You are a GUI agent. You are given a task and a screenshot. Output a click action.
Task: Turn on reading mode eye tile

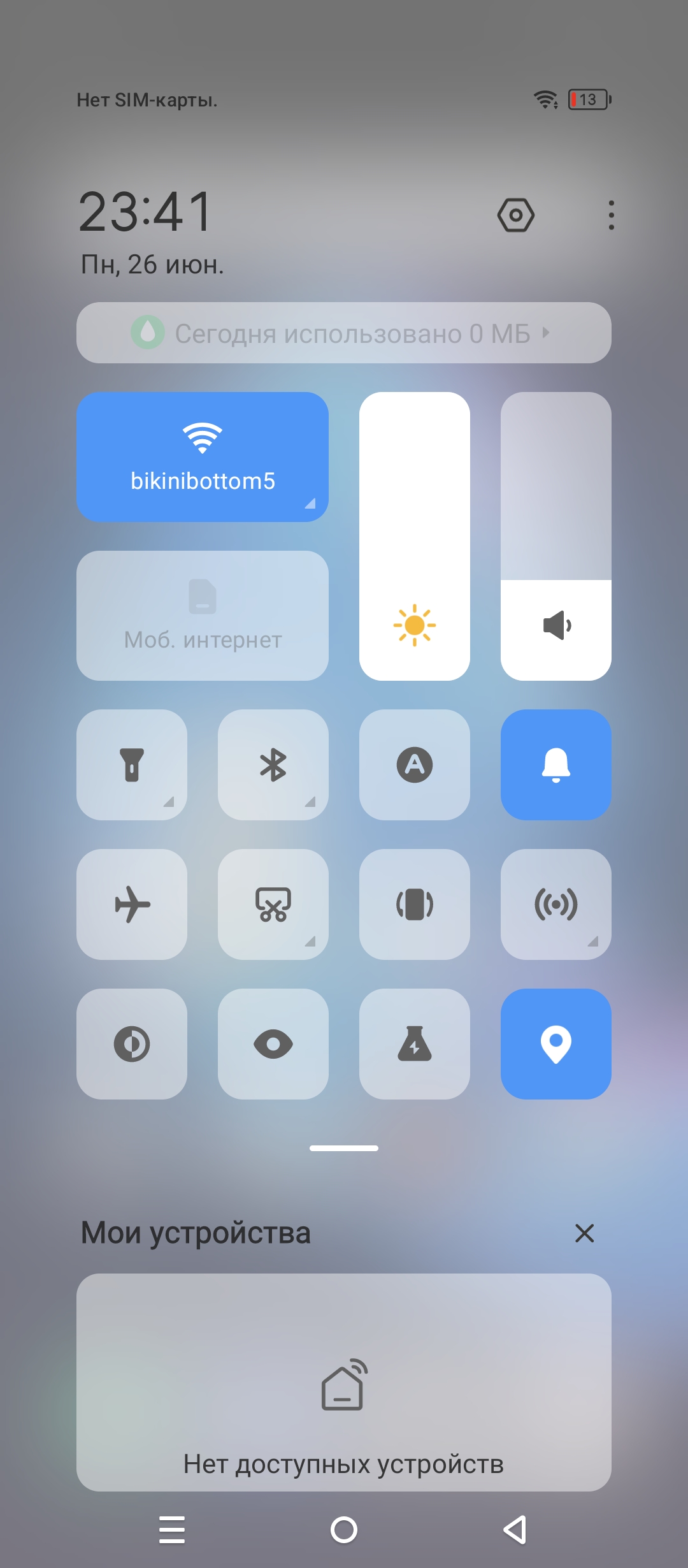point(273,1043)
